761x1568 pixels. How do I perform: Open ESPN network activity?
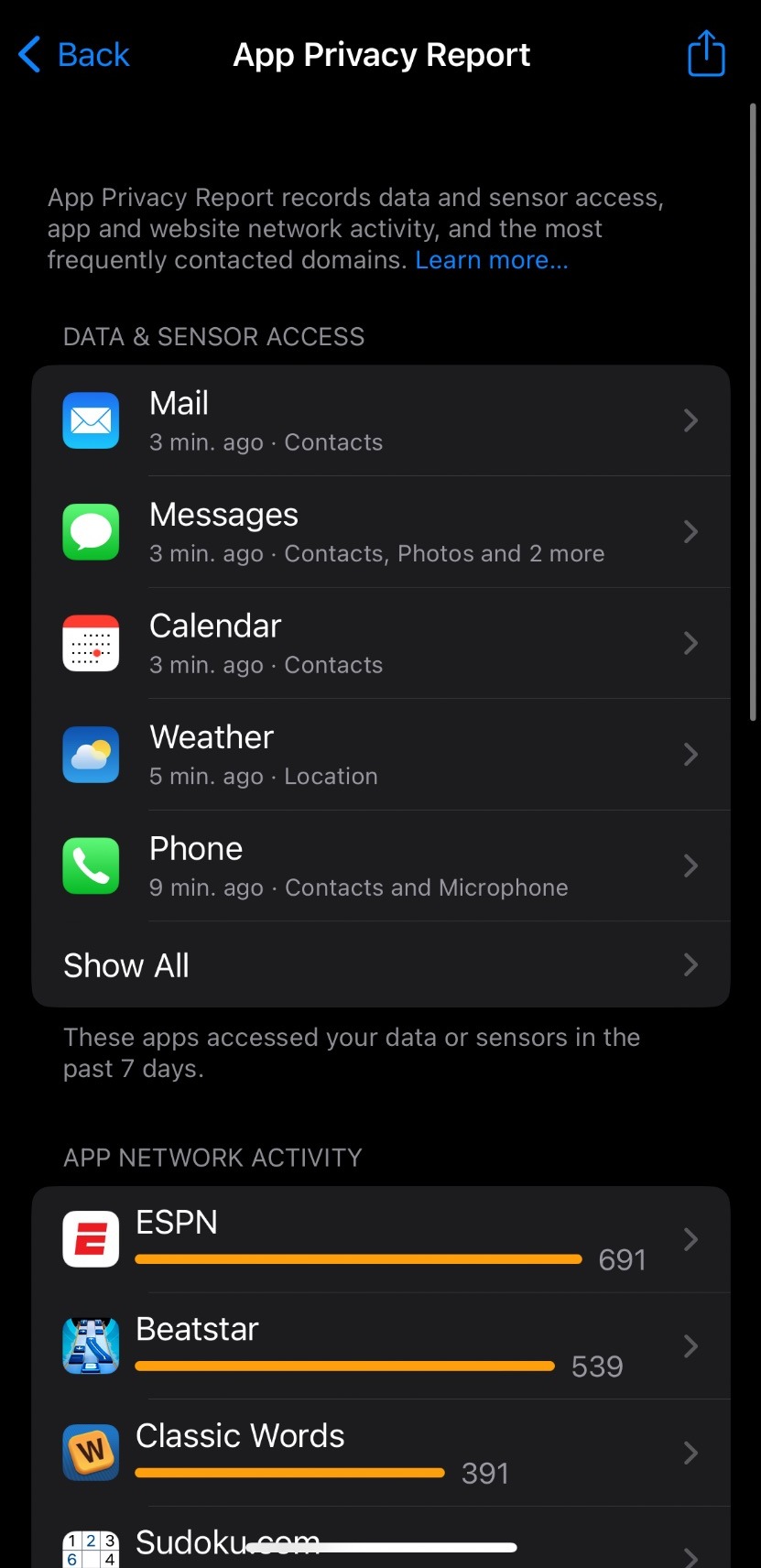coord(380,1240)
